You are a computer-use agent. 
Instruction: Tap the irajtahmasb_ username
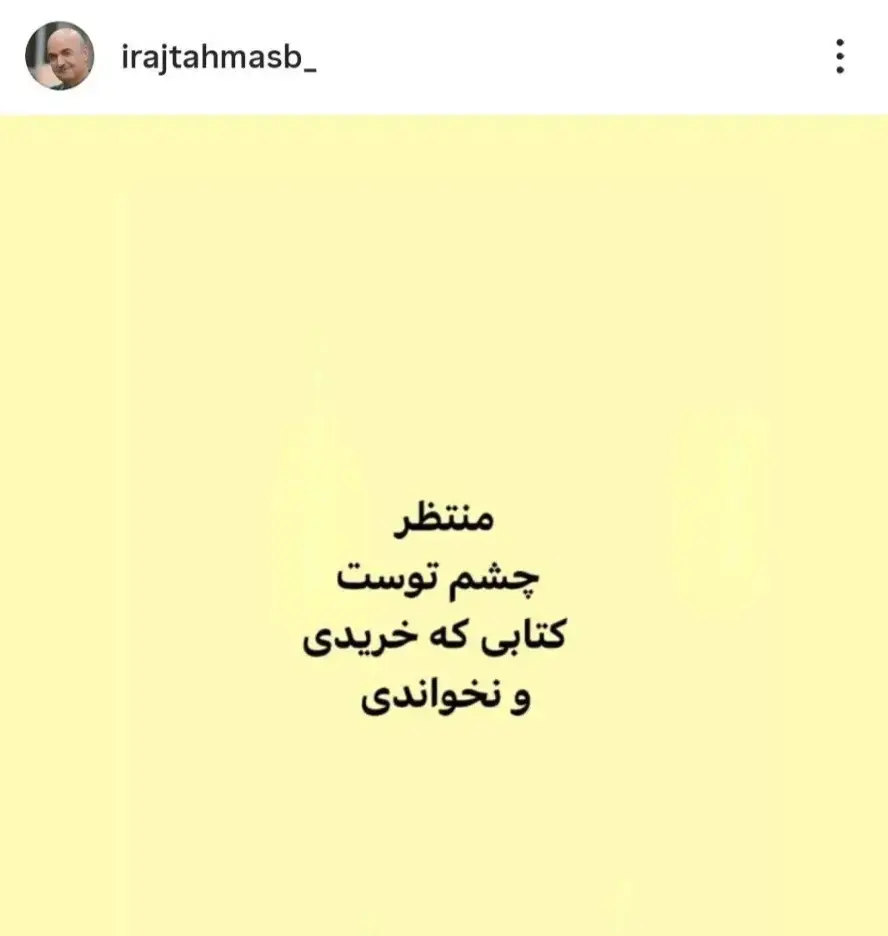coord(217,58)
